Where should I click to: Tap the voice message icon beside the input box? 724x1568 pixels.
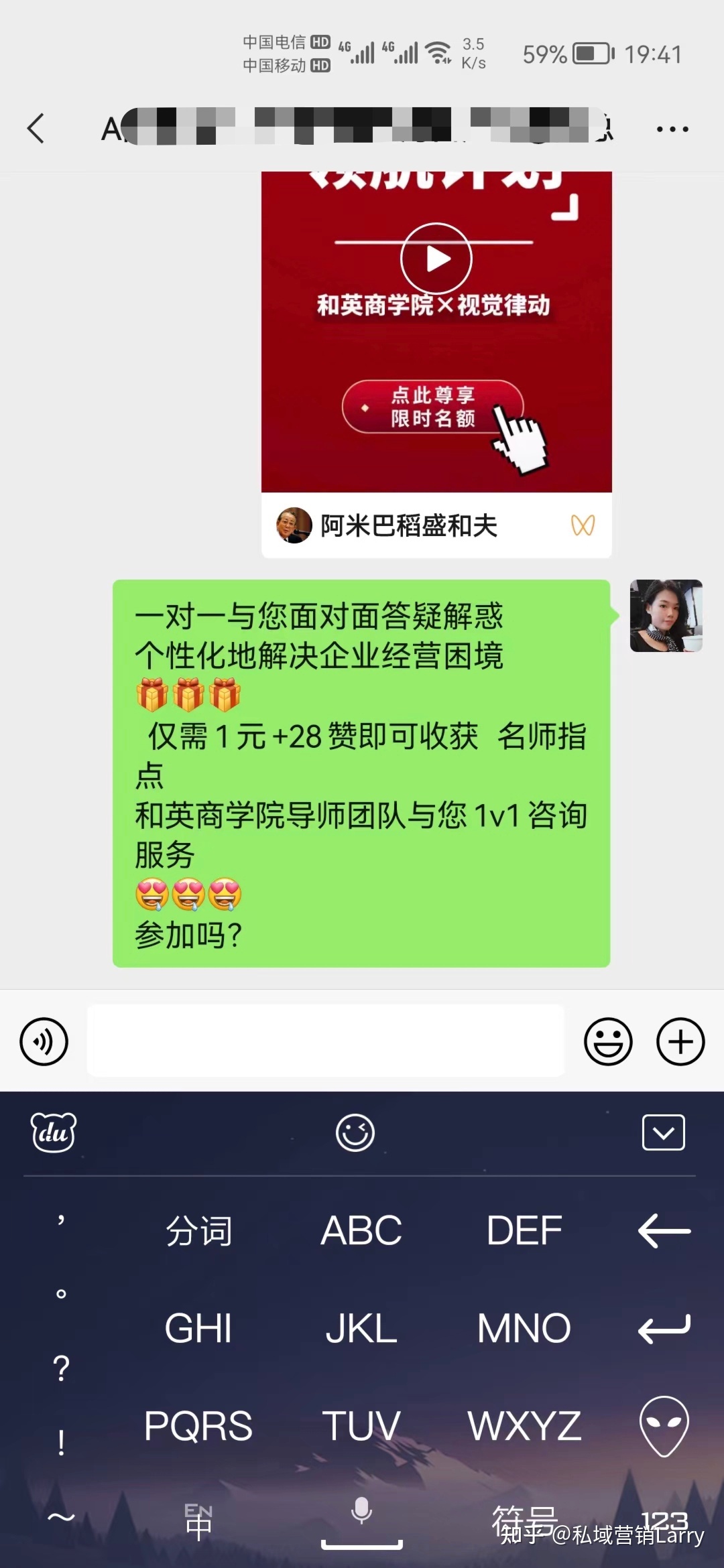click(43, 1041)
